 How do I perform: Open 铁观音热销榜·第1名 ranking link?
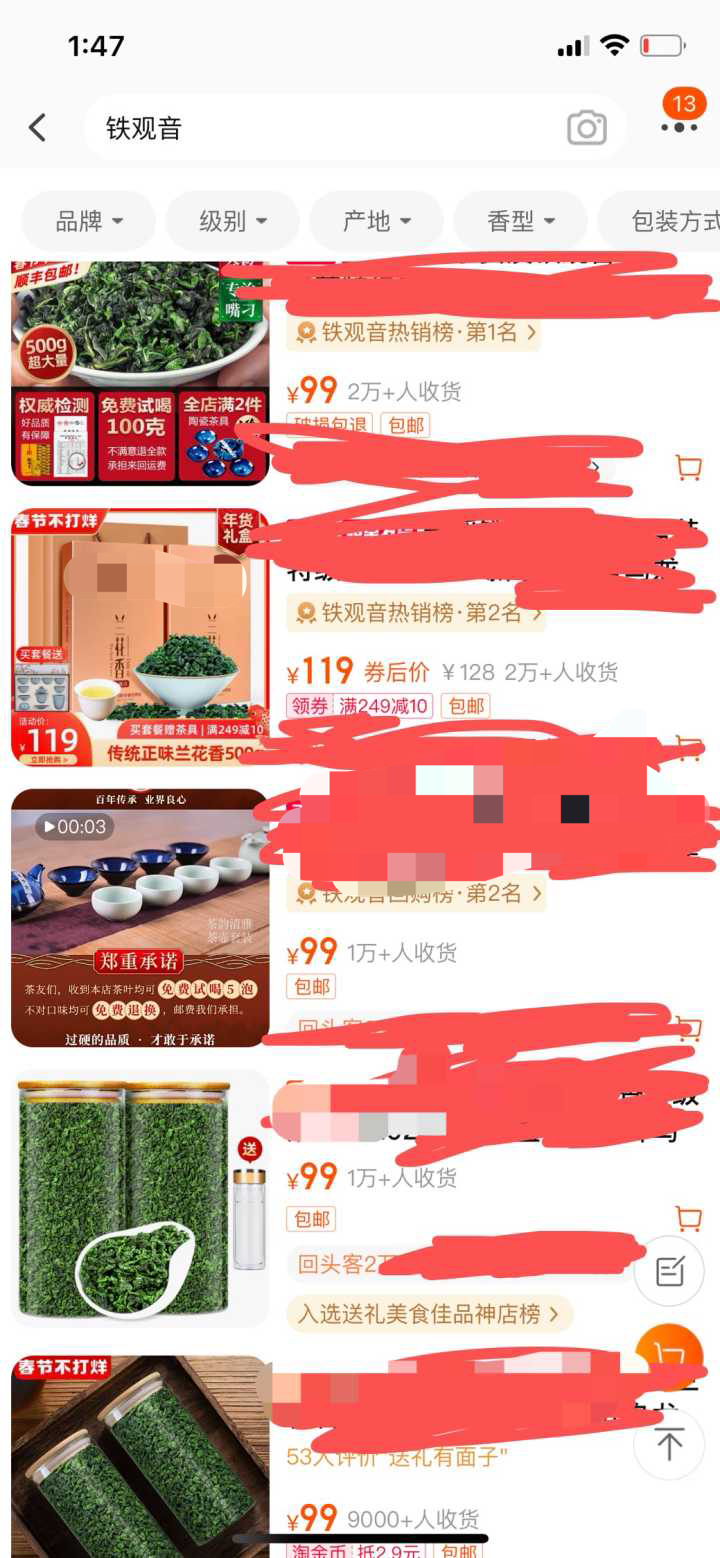414,333
